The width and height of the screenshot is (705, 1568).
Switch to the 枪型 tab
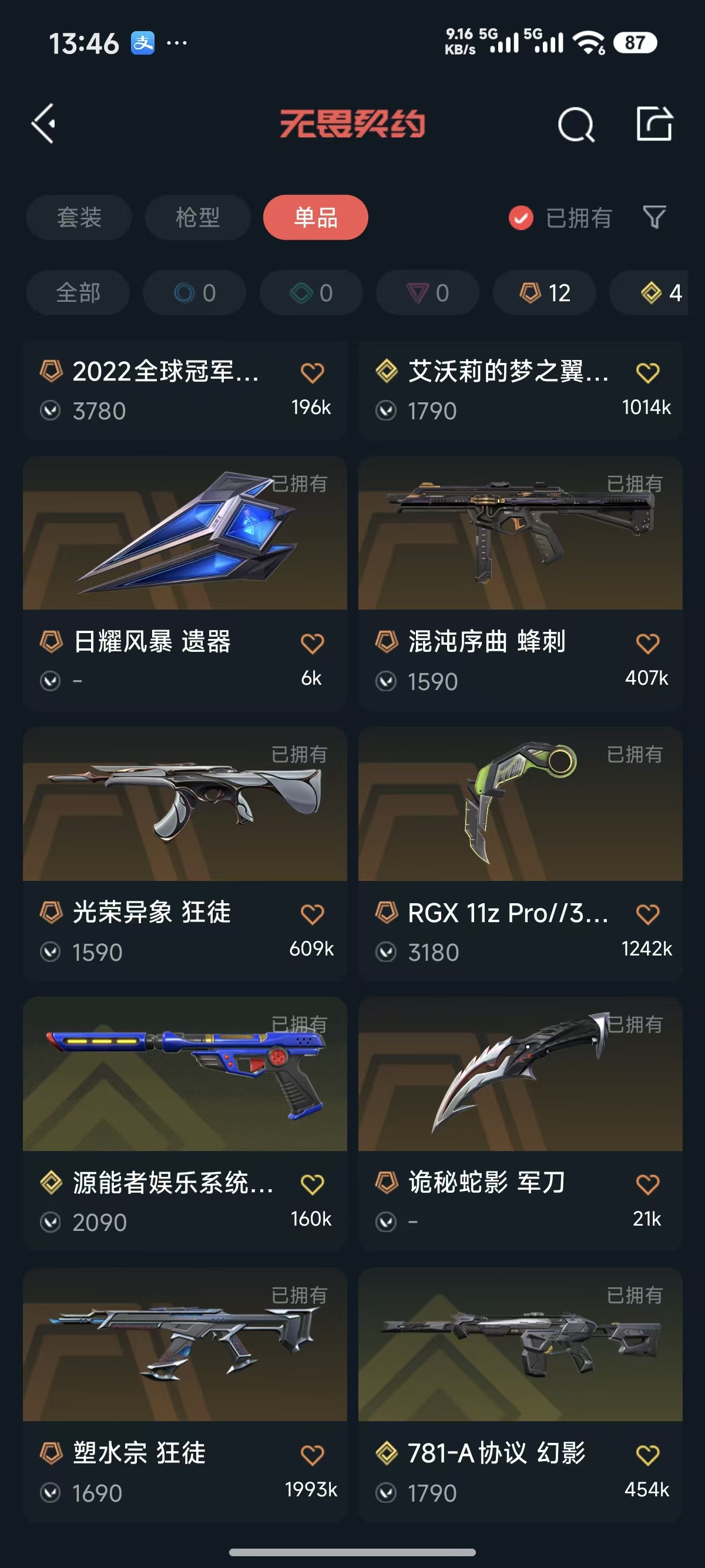197,217
